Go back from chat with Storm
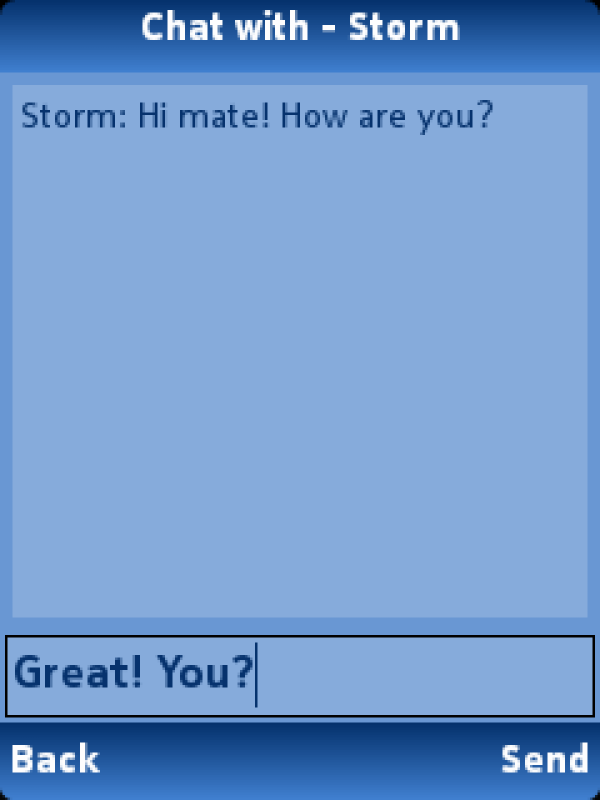Screen dimensions: 600x800 pyautogui.click(x=55, y=760)
